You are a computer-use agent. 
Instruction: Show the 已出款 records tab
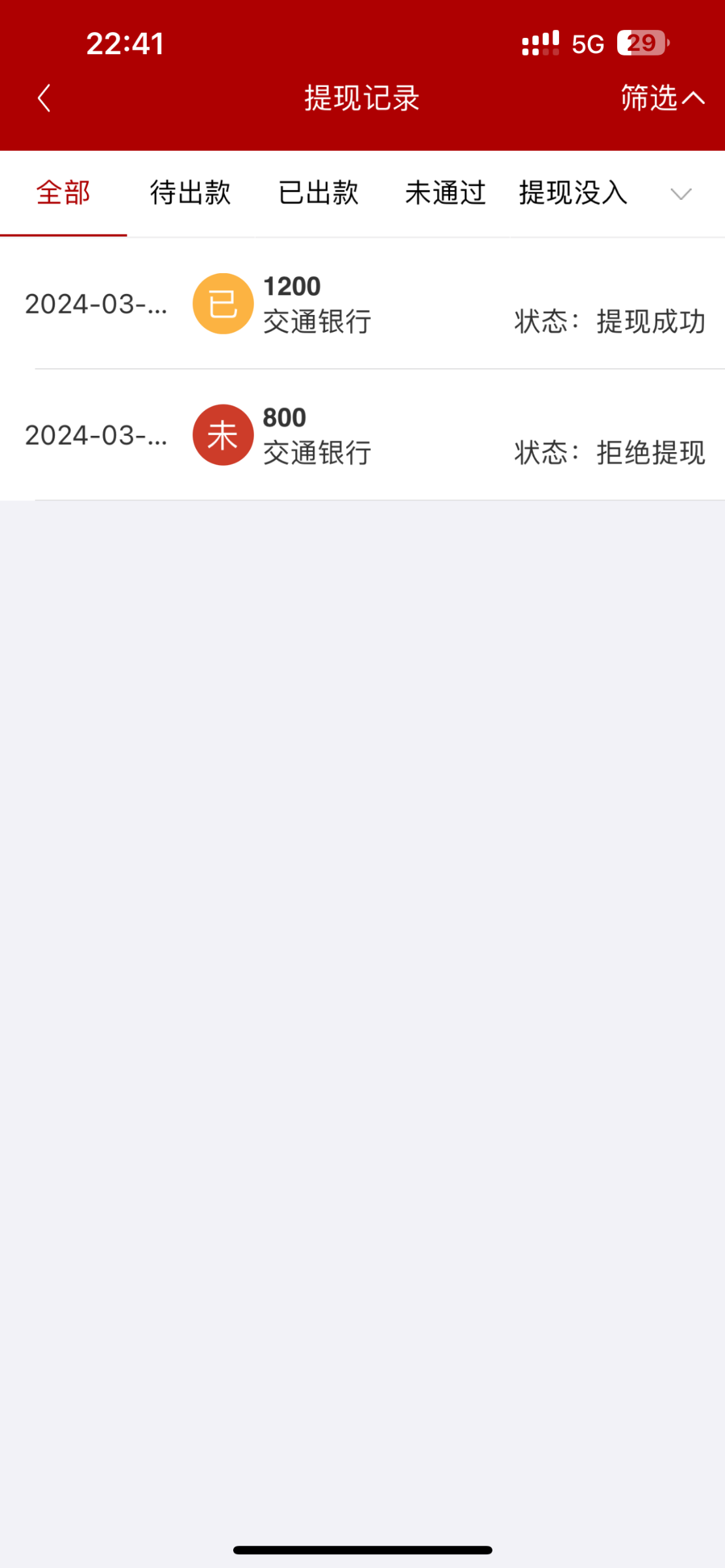point(318,193)
